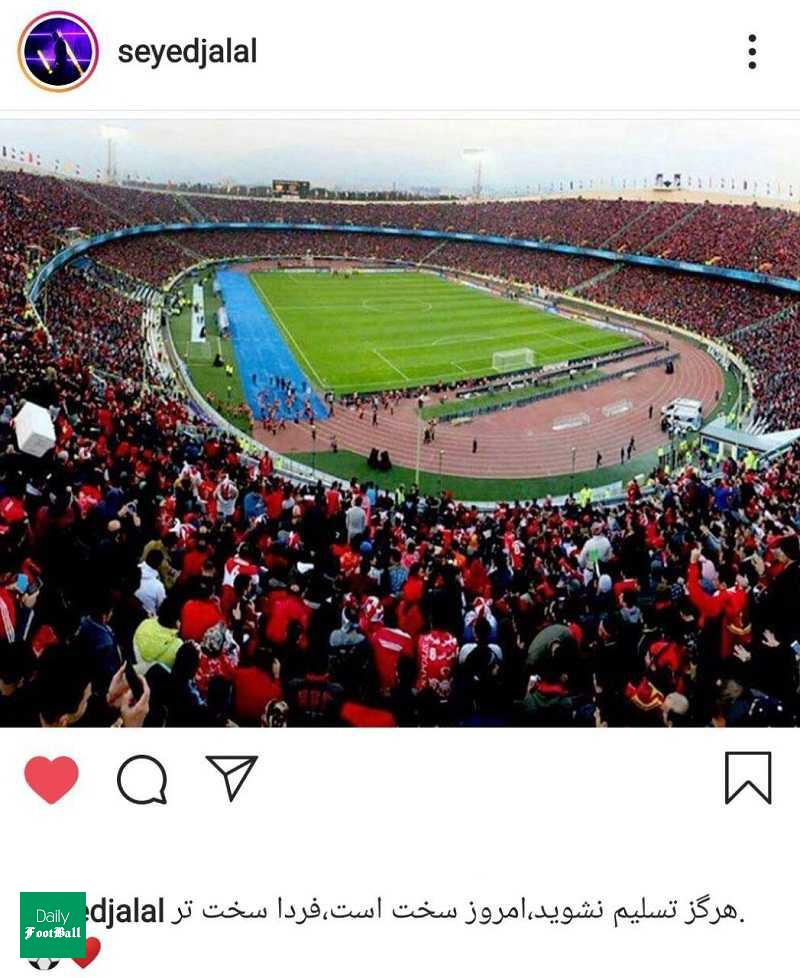Unlike the post with the red heart
800x978 pixels.
click(x=51, y=779)
